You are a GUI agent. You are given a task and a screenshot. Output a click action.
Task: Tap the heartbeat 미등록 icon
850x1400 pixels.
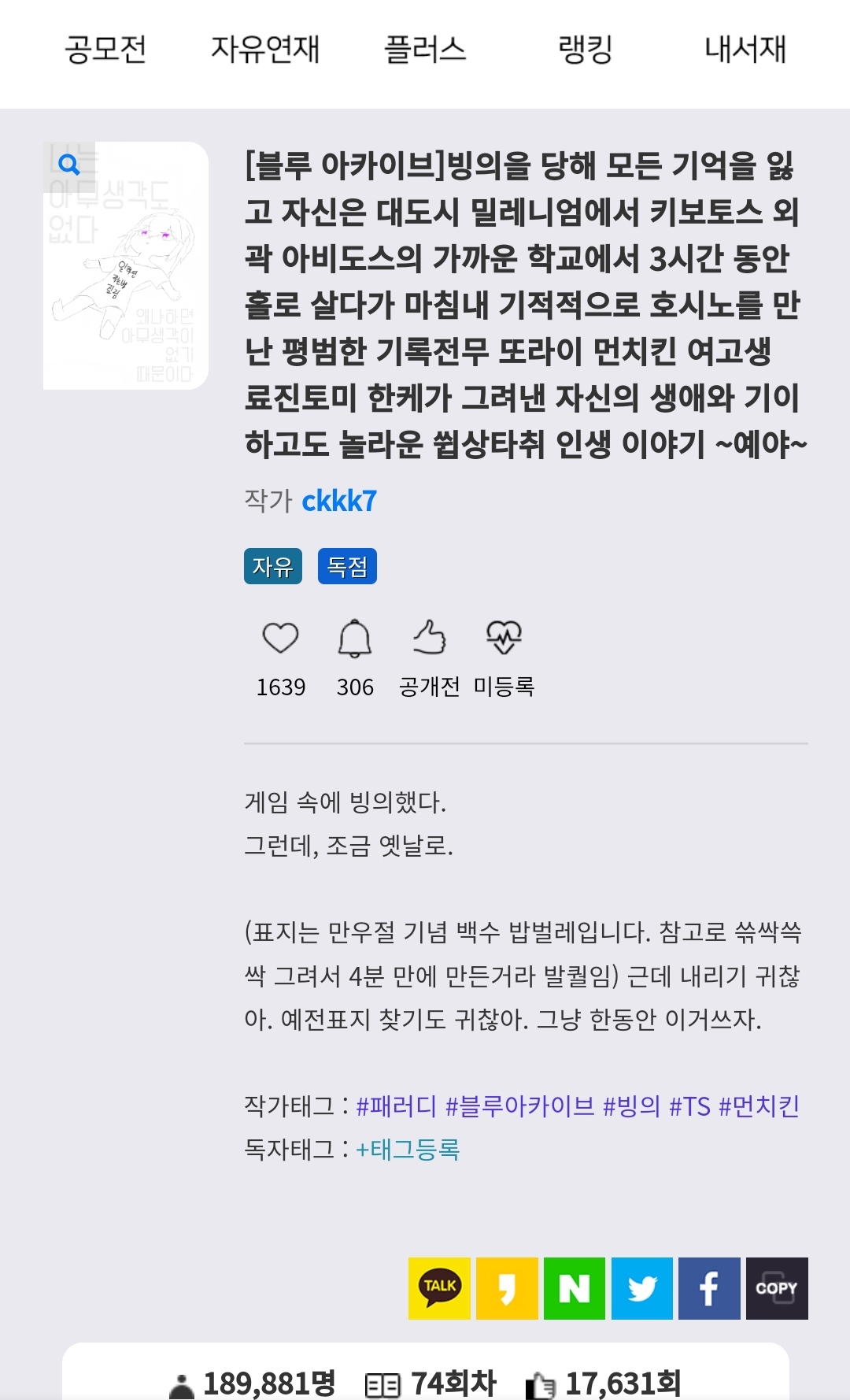(504, 638)
